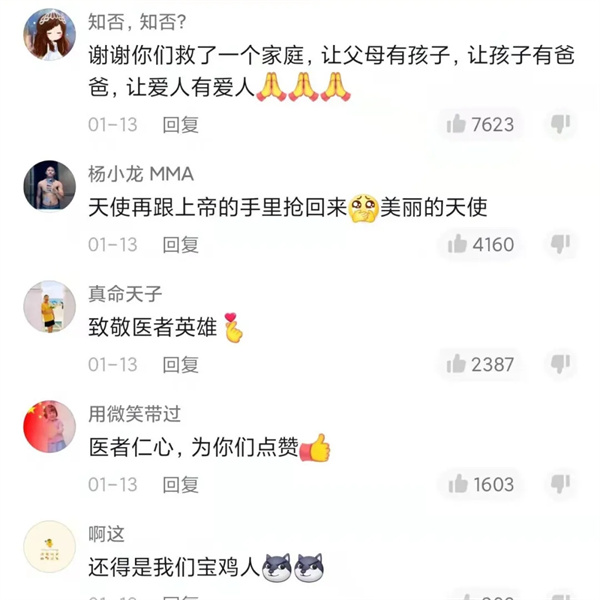Reply to 知否，知否?'s comment
600x600 pixels.
pyautogui.click(x=181, y=124)
